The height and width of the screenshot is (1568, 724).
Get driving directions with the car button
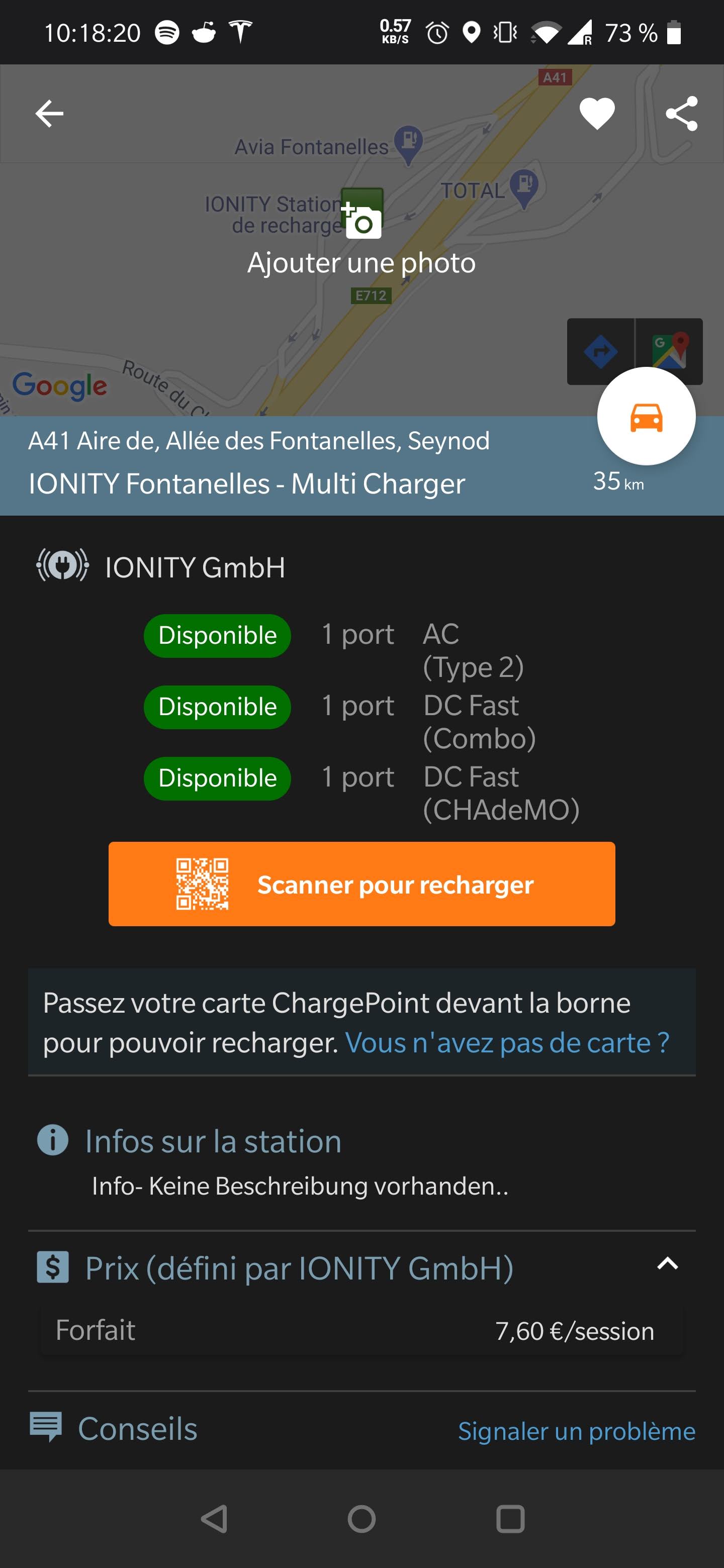tap(646, 417)
